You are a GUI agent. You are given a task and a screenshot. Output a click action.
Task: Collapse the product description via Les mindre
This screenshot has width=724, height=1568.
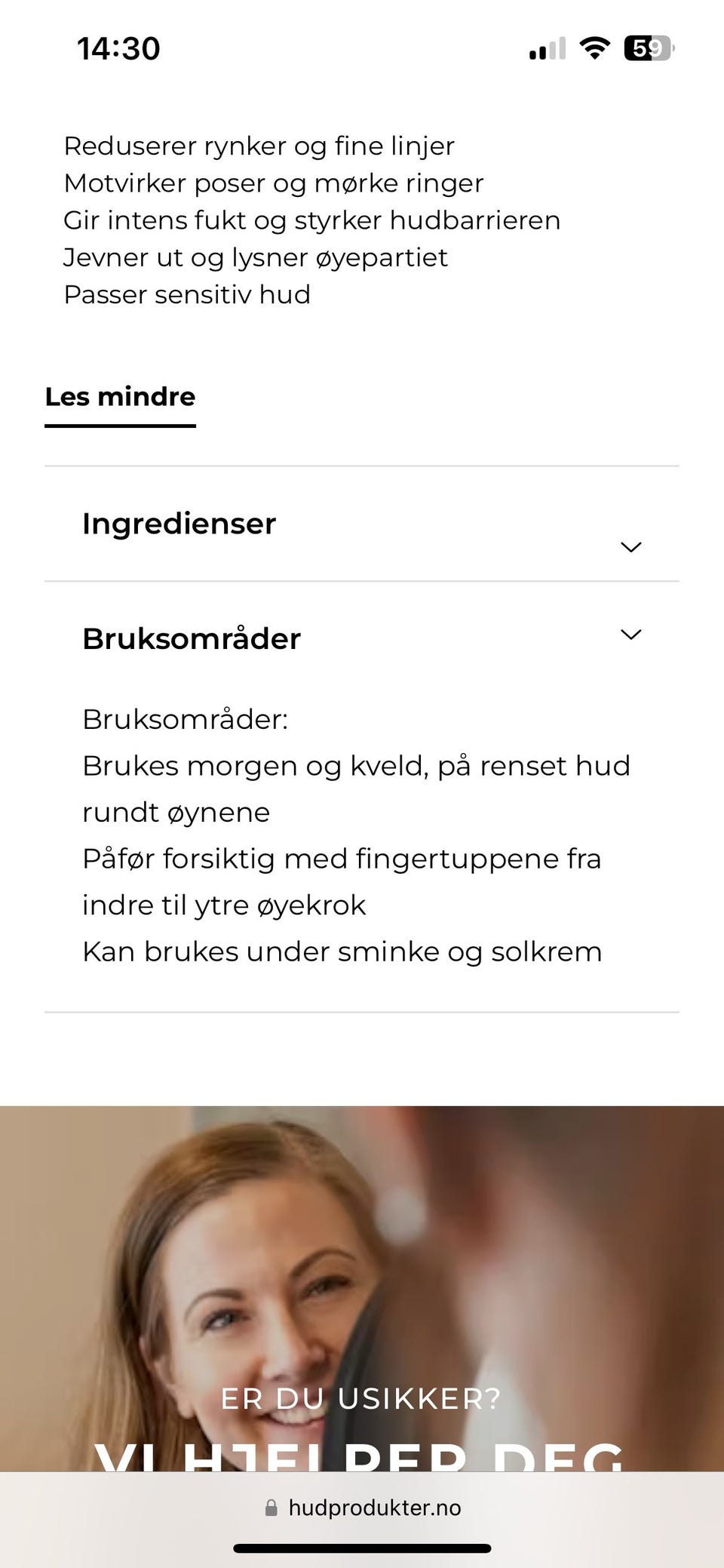pyautogui.click(x=120, y=397)
